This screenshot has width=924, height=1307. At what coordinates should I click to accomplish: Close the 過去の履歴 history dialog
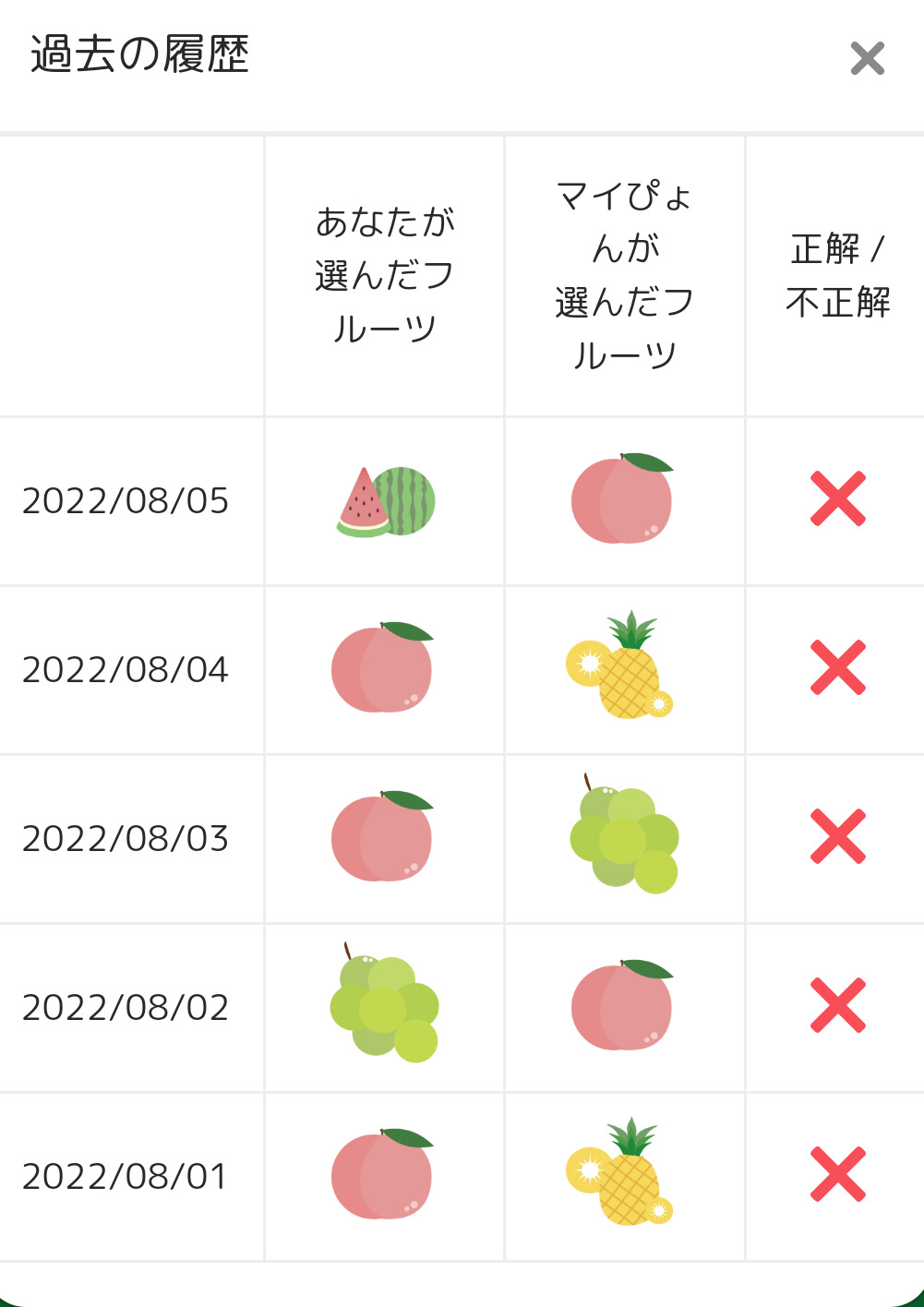click(x=868, y=58)
